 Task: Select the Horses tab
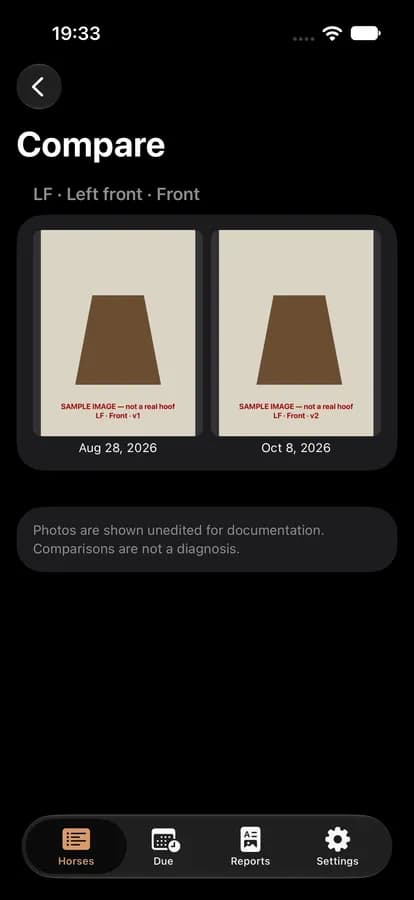pyautogui.click(x=76, y=847)
